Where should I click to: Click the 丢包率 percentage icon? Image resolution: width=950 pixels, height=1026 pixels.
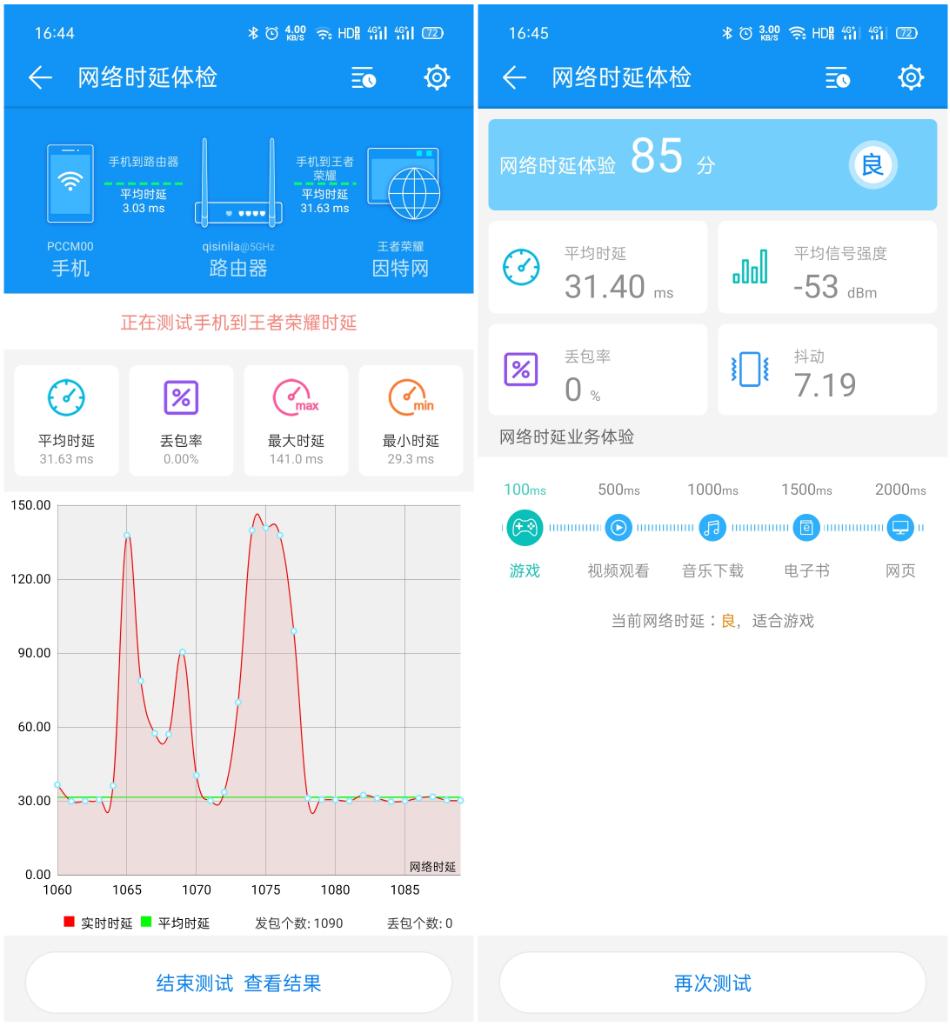(x=521, y=369)
